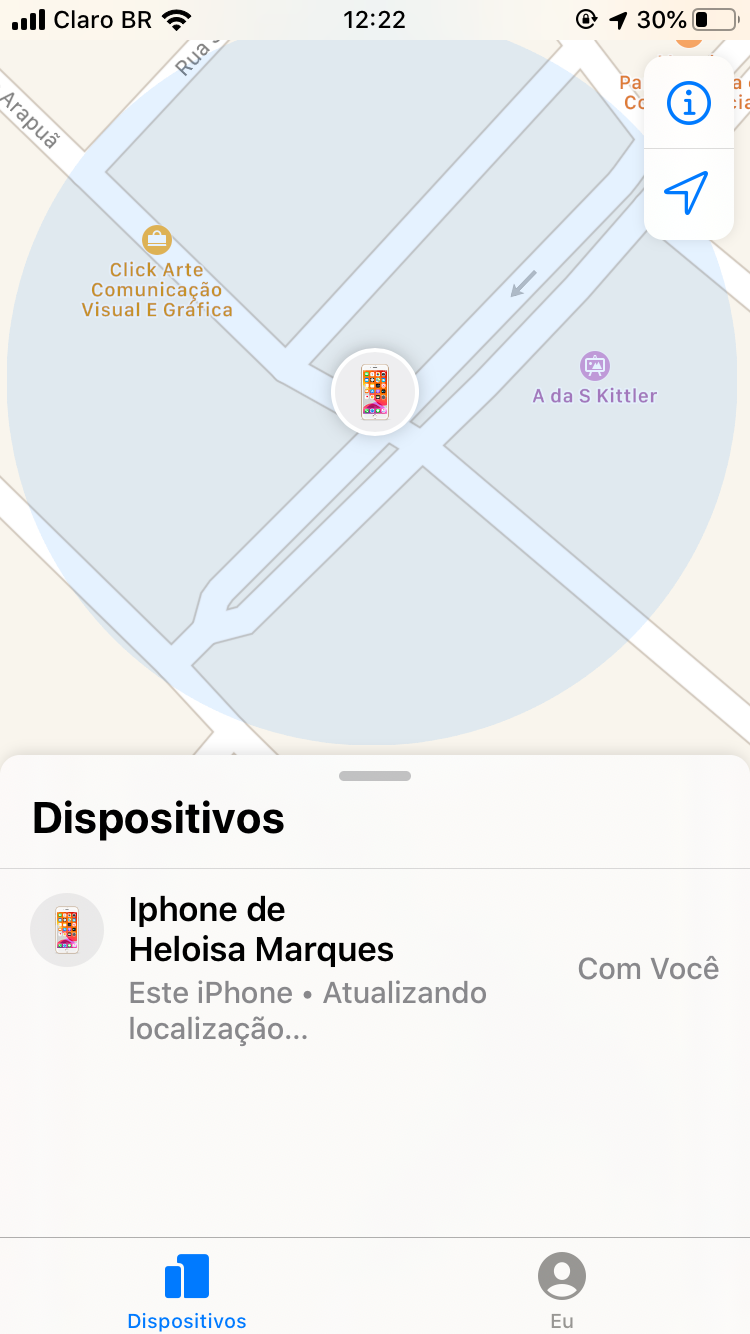This screenshot has width=750, height=1334.
Task: Switch to the Eu tab
Action: pos(562,1290)
